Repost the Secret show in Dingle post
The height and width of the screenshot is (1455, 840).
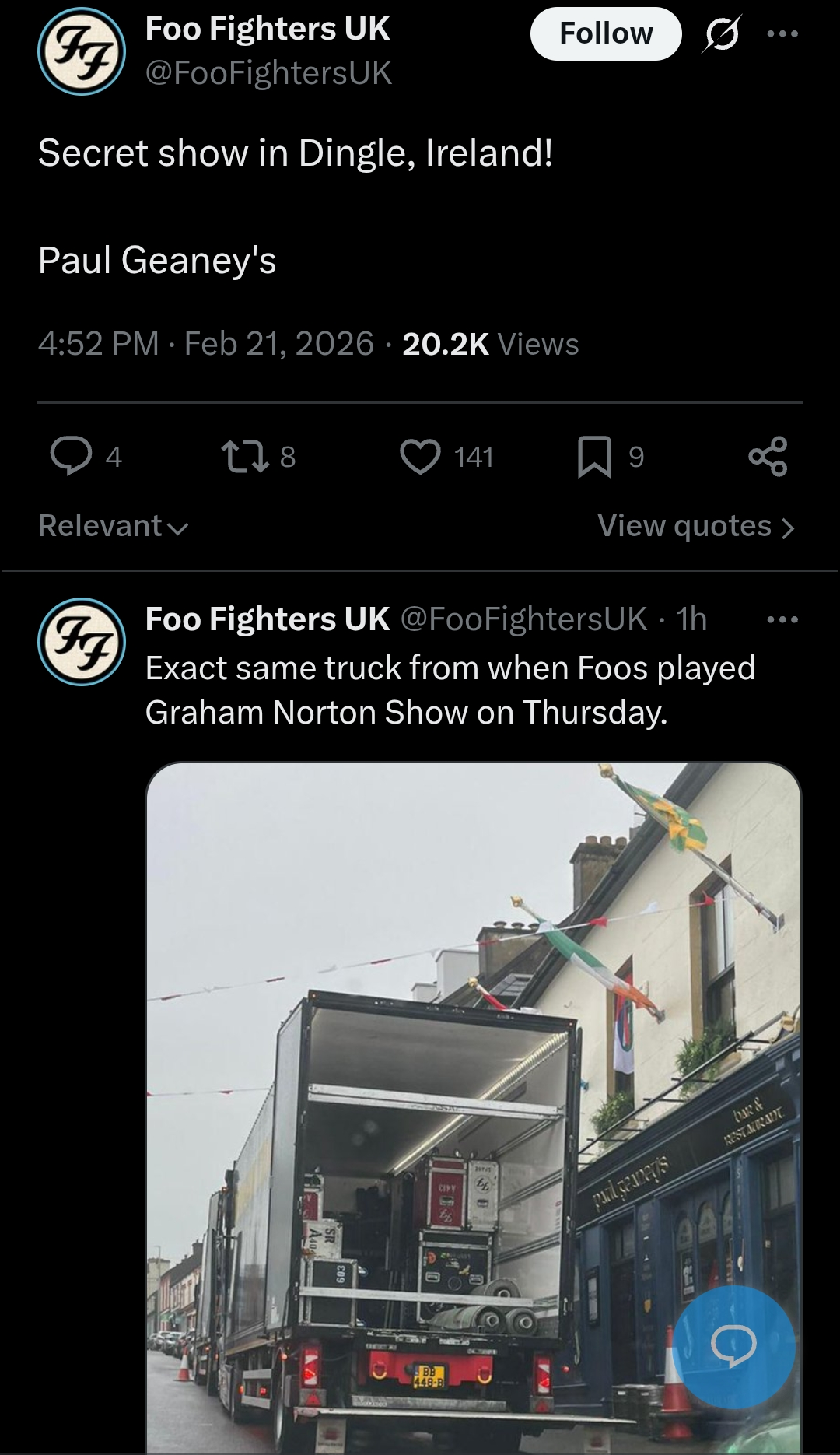pyautogui.click(x=245, y=456)
